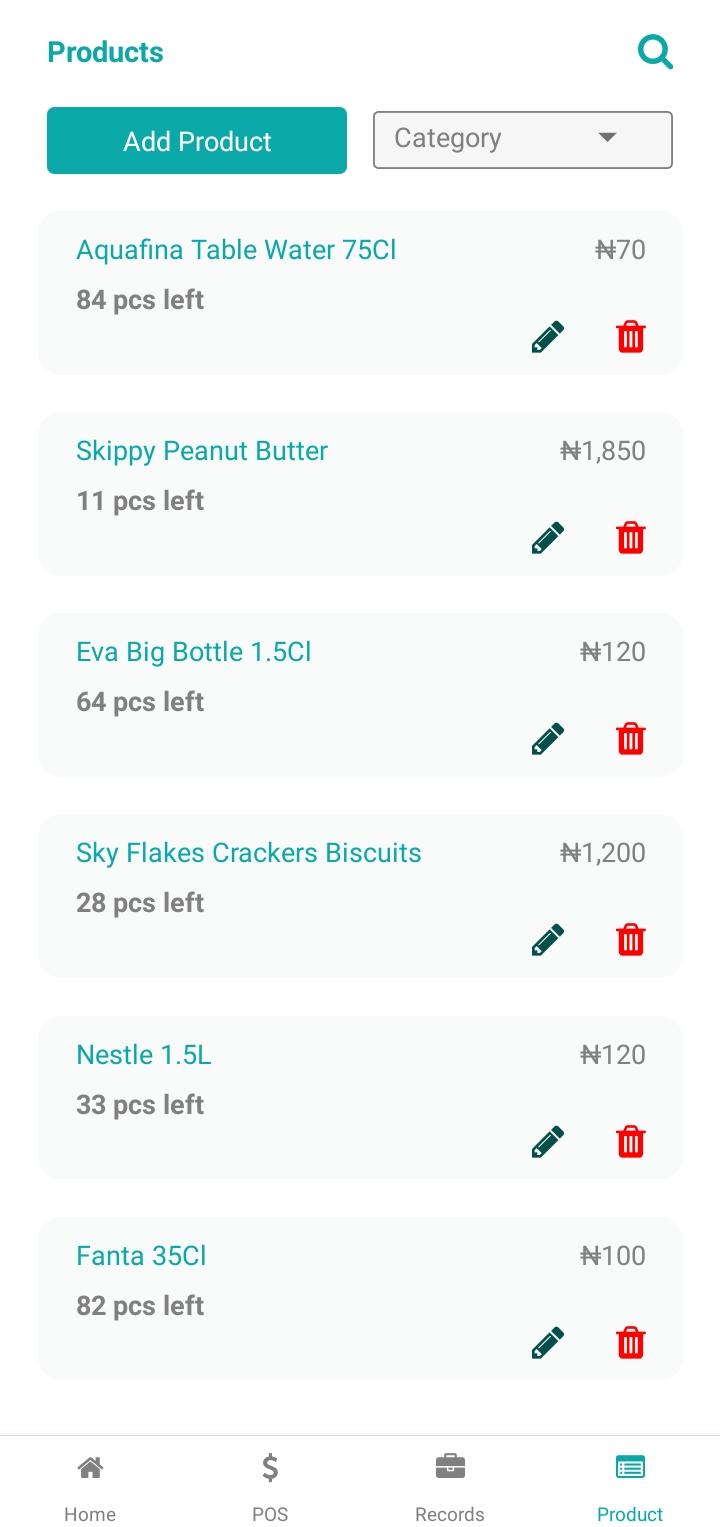
Task: Open the product search icon
Action: pos(655,52)
